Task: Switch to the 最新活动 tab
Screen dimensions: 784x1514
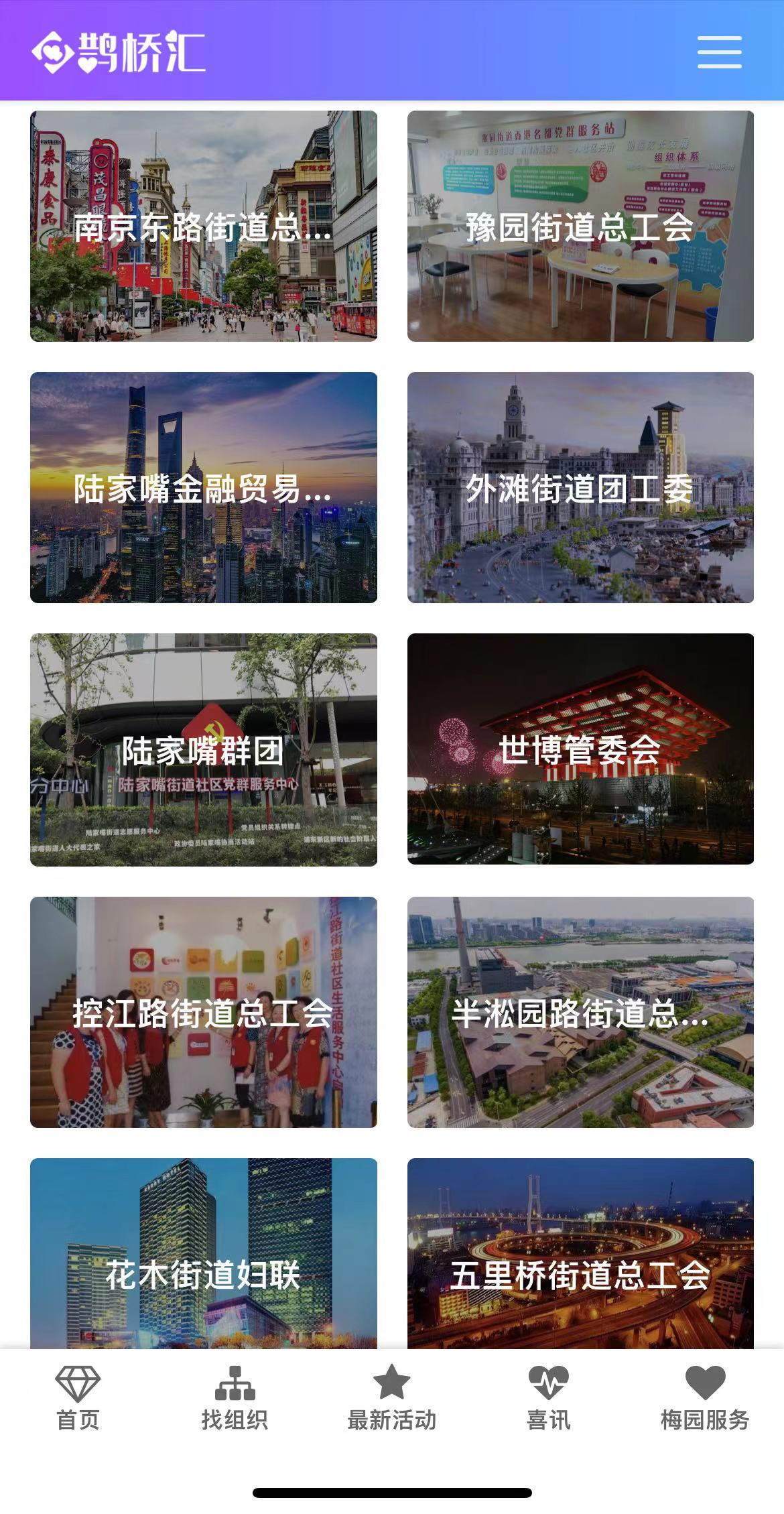Action: 391,1398
